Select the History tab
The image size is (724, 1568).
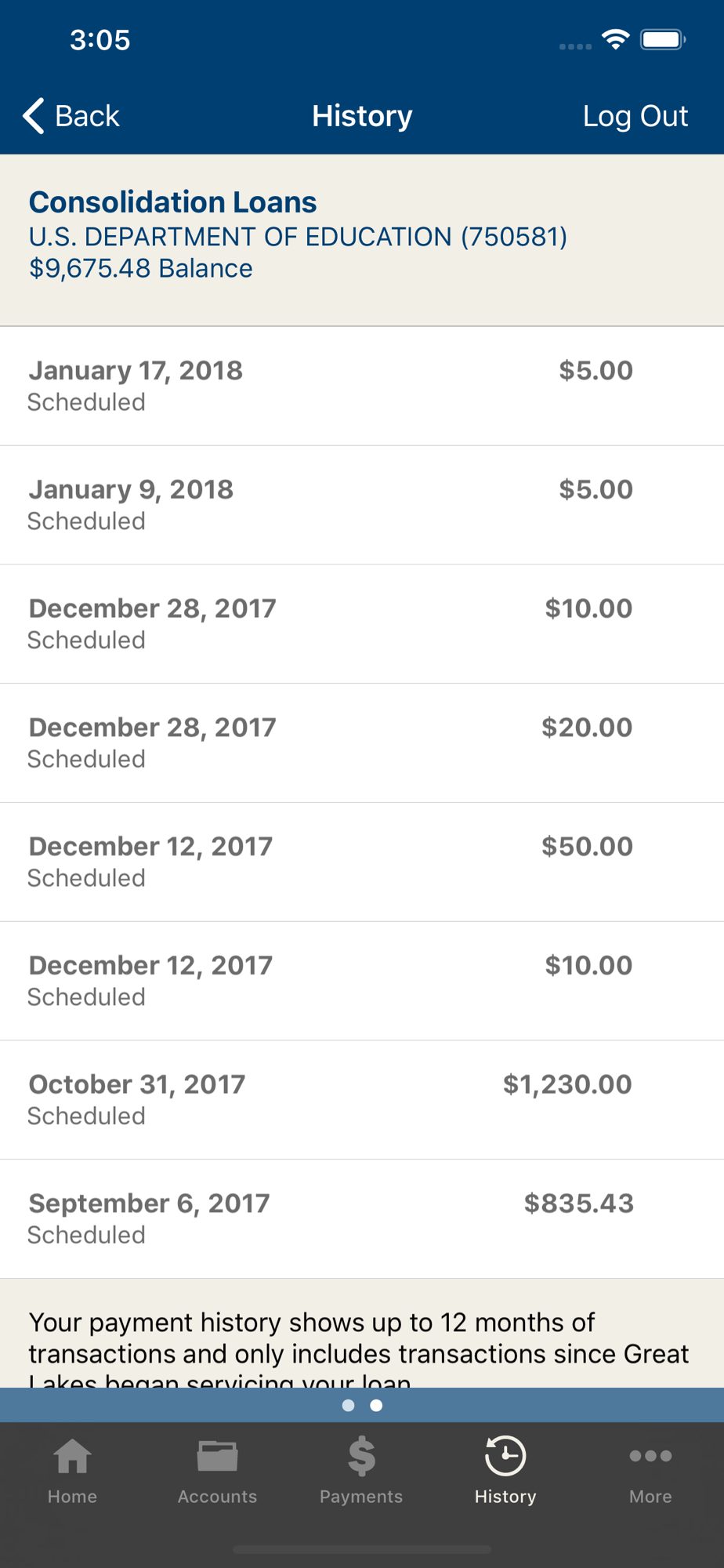(x=505, y=1472)
